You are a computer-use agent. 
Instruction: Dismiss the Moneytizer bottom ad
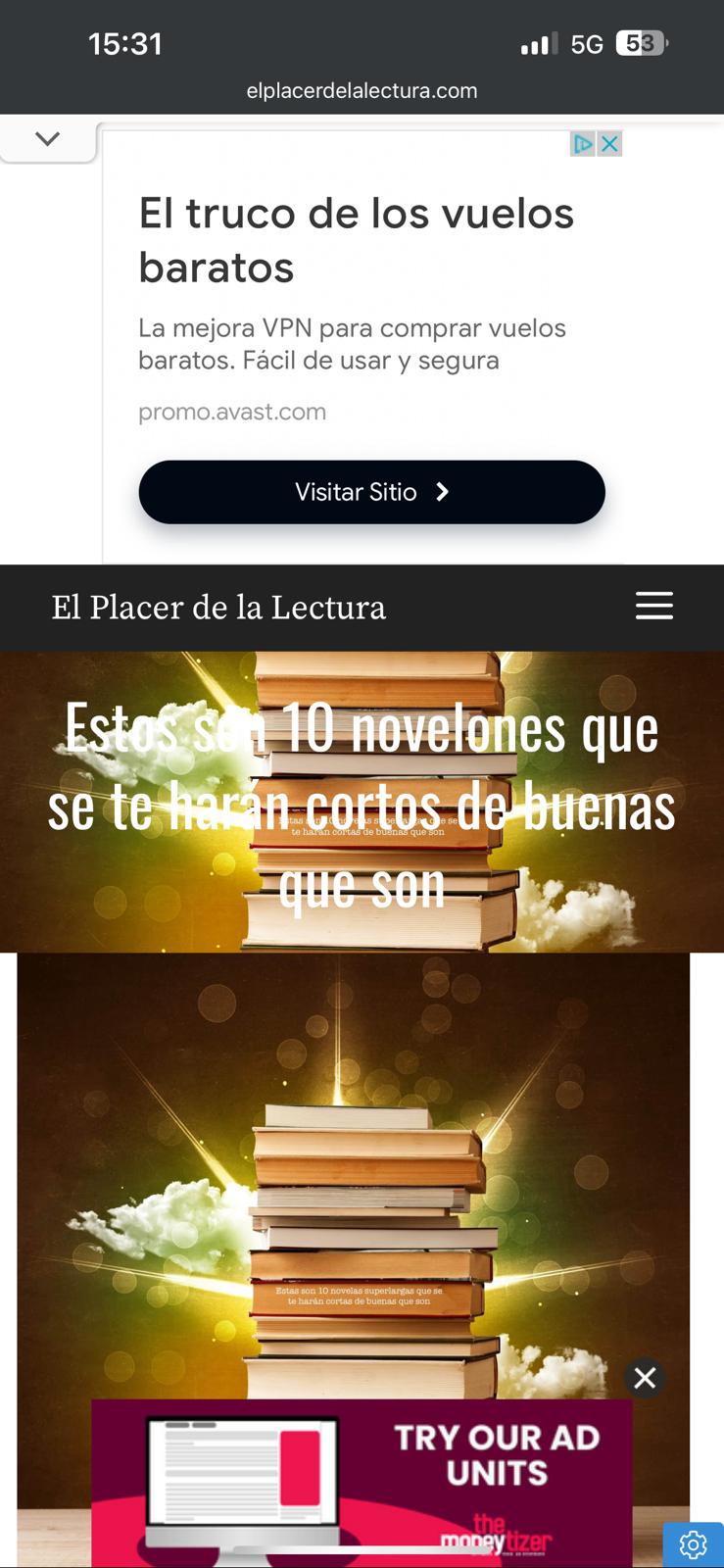(x=645, y=1378)
